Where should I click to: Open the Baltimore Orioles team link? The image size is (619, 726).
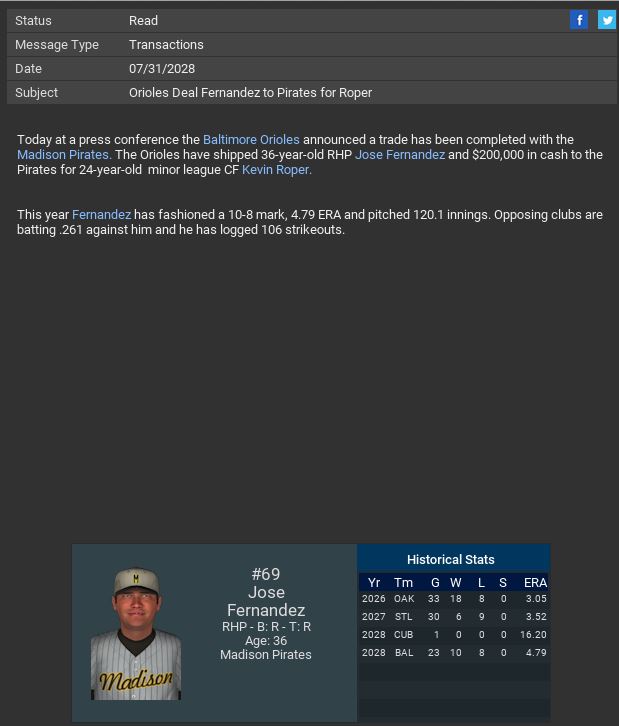251,140
